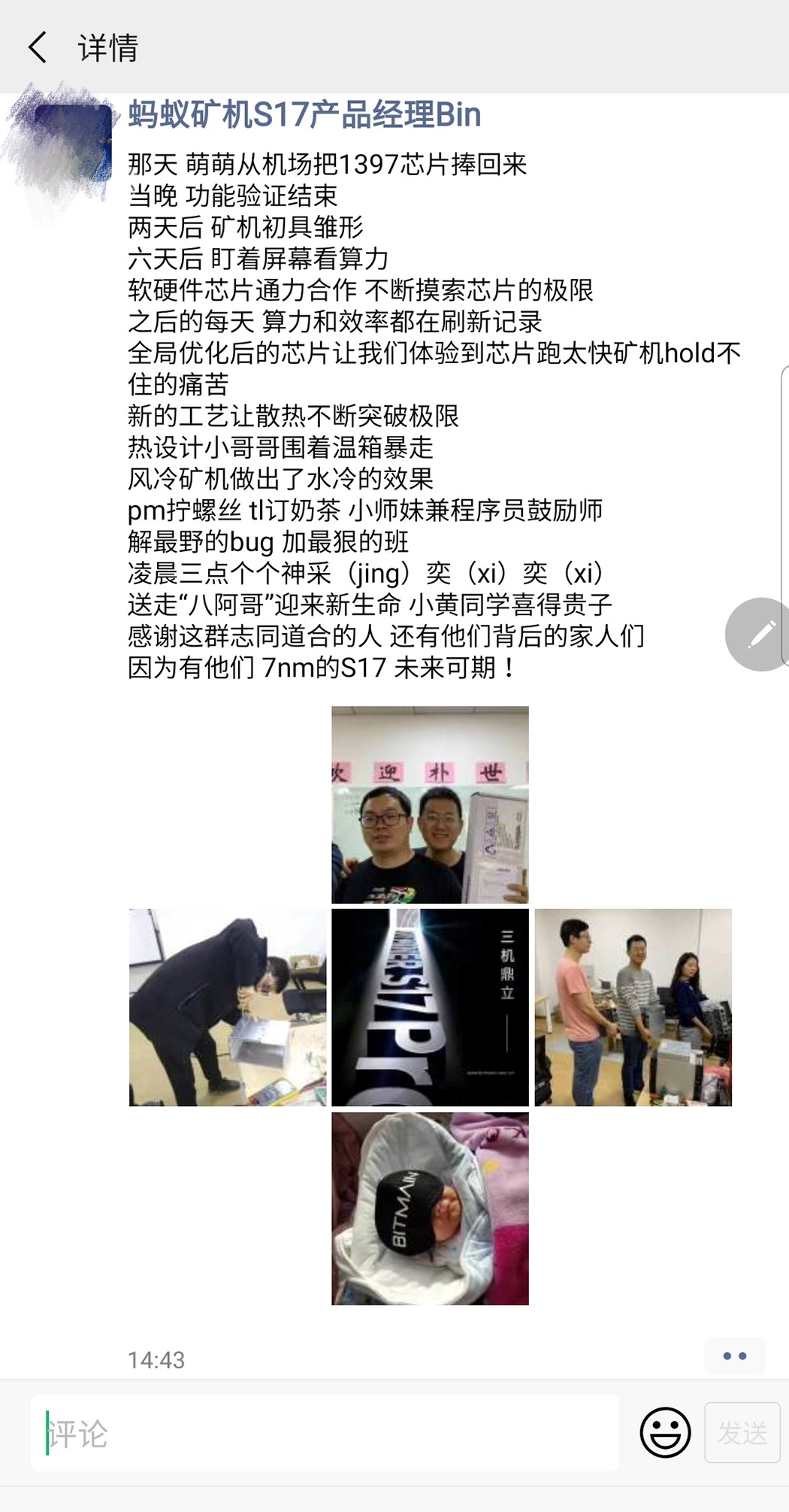Open the S17 Pro poster image
This screenshot has height=1512, width=789.
tap(430, 1007)
